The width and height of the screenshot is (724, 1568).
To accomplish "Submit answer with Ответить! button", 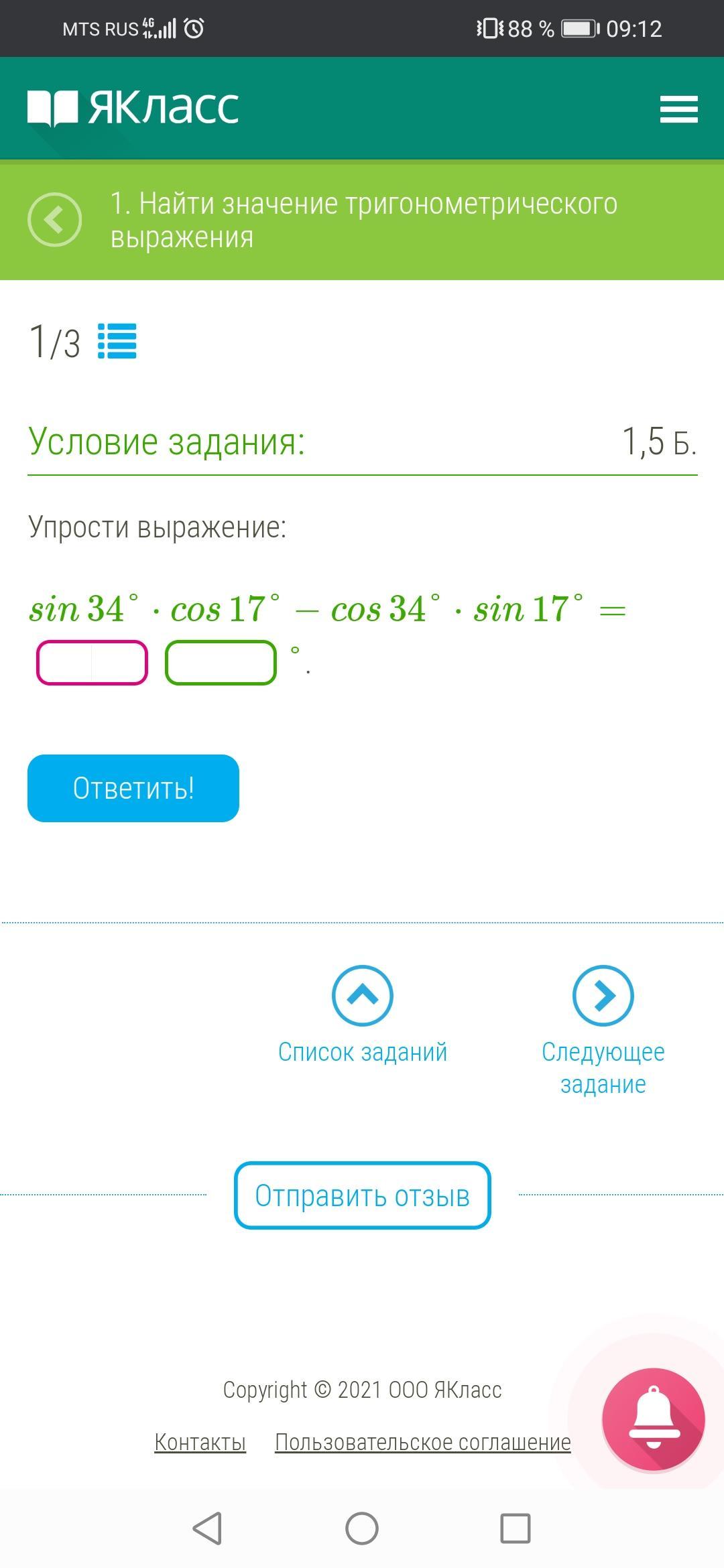I will coord(133,788).
